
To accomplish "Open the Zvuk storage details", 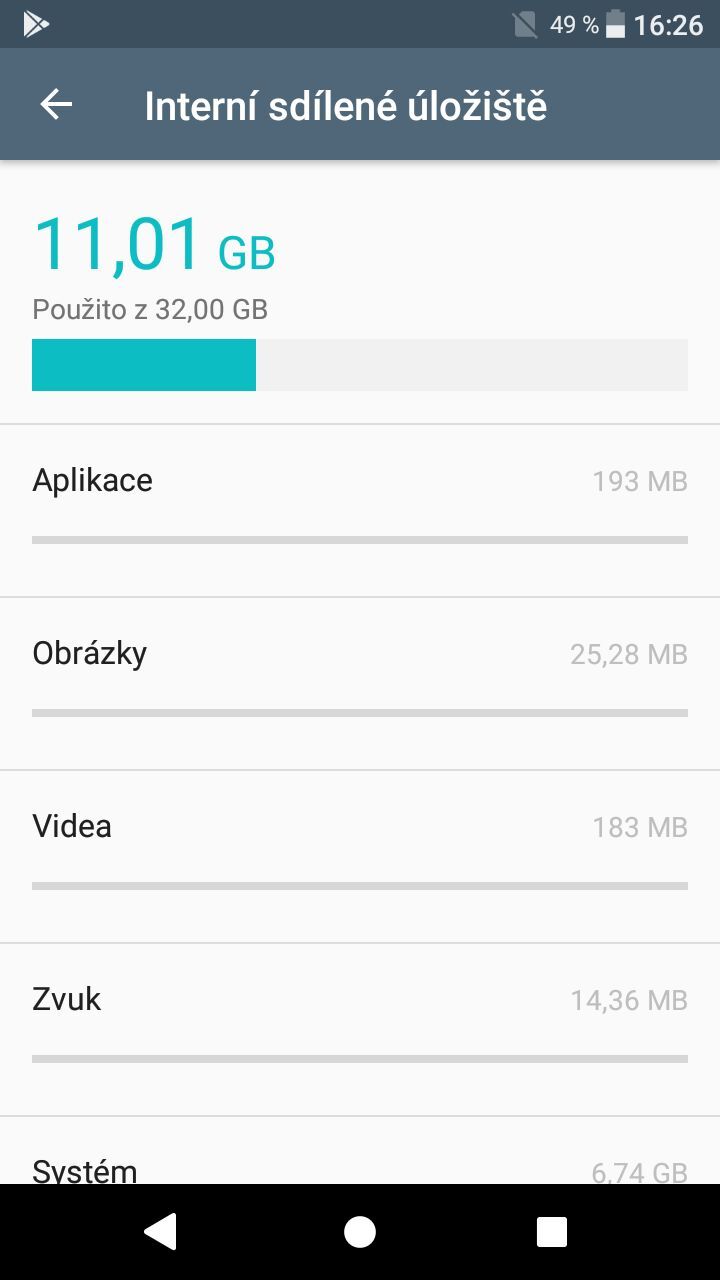I will pyautogui.click(x=360, y=1008).
